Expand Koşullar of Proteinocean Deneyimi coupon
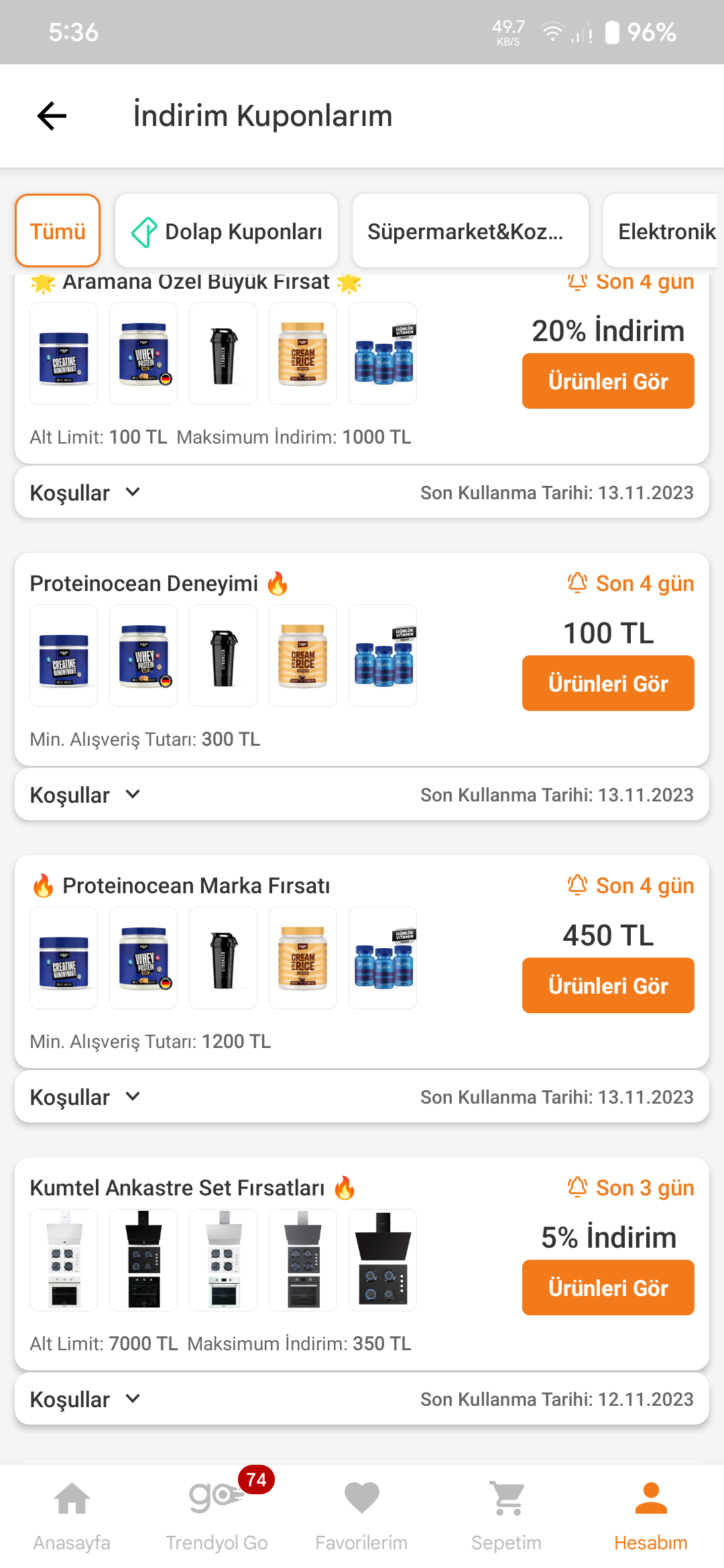Screen dimensions: 724x1568 coord(85,795)
